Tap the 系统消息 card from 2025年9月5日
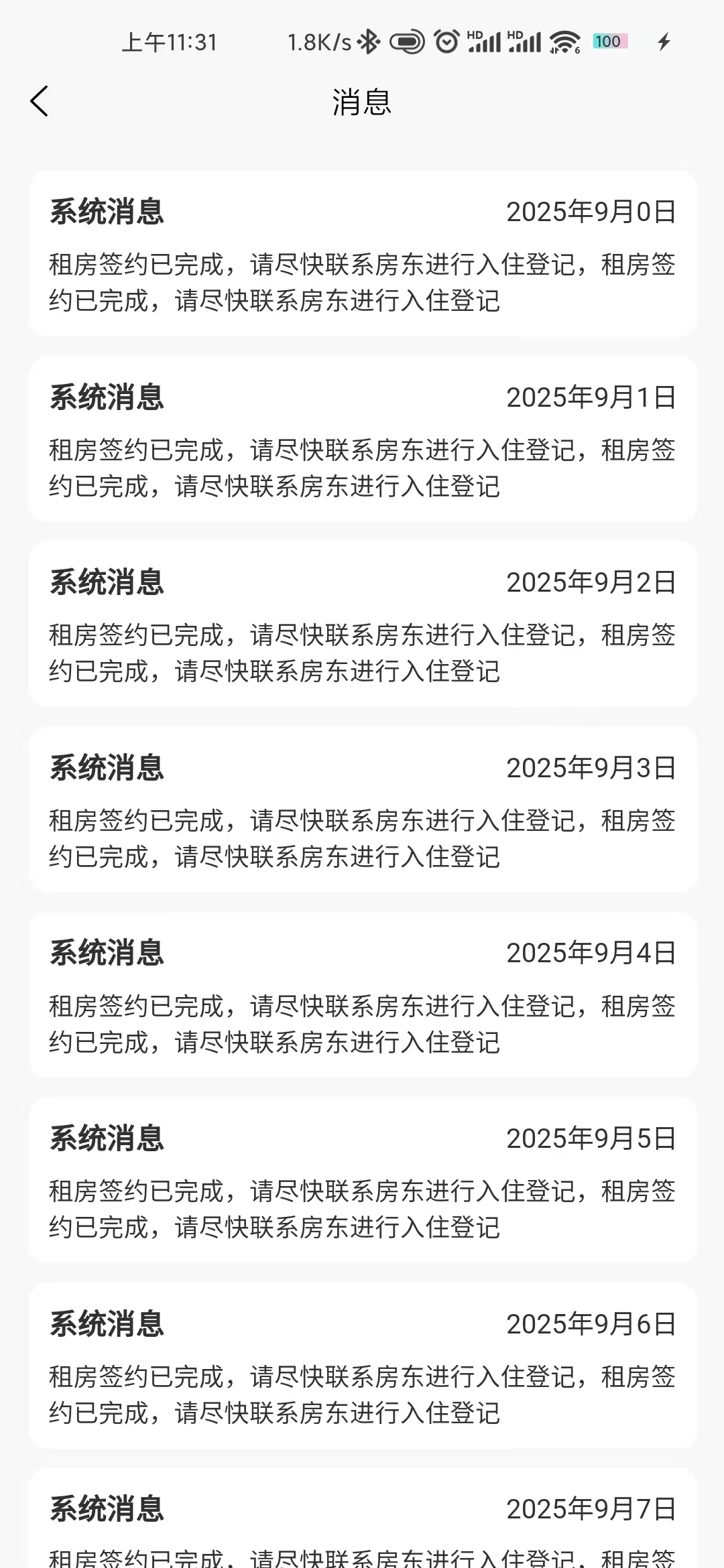 pyautogui.click(x=362, y=1180)
